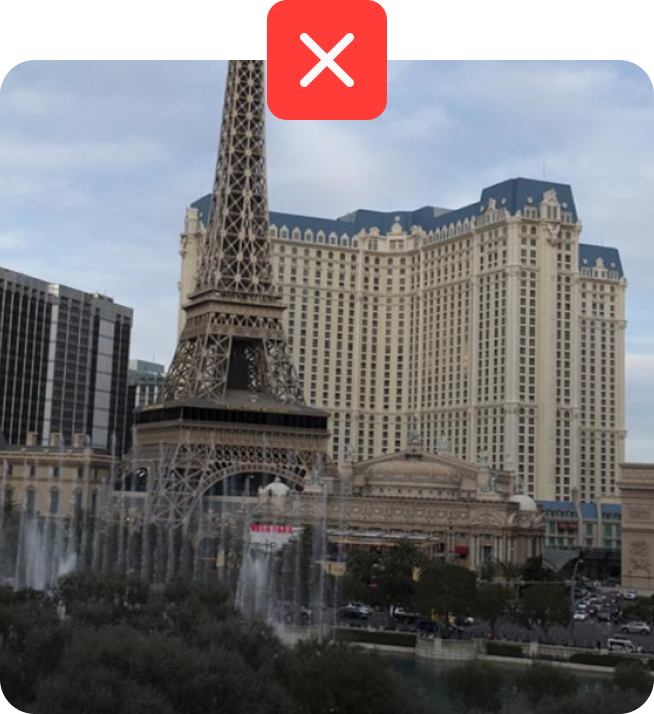
Task: Close the photo preview with red X
Action: (327, 60)
